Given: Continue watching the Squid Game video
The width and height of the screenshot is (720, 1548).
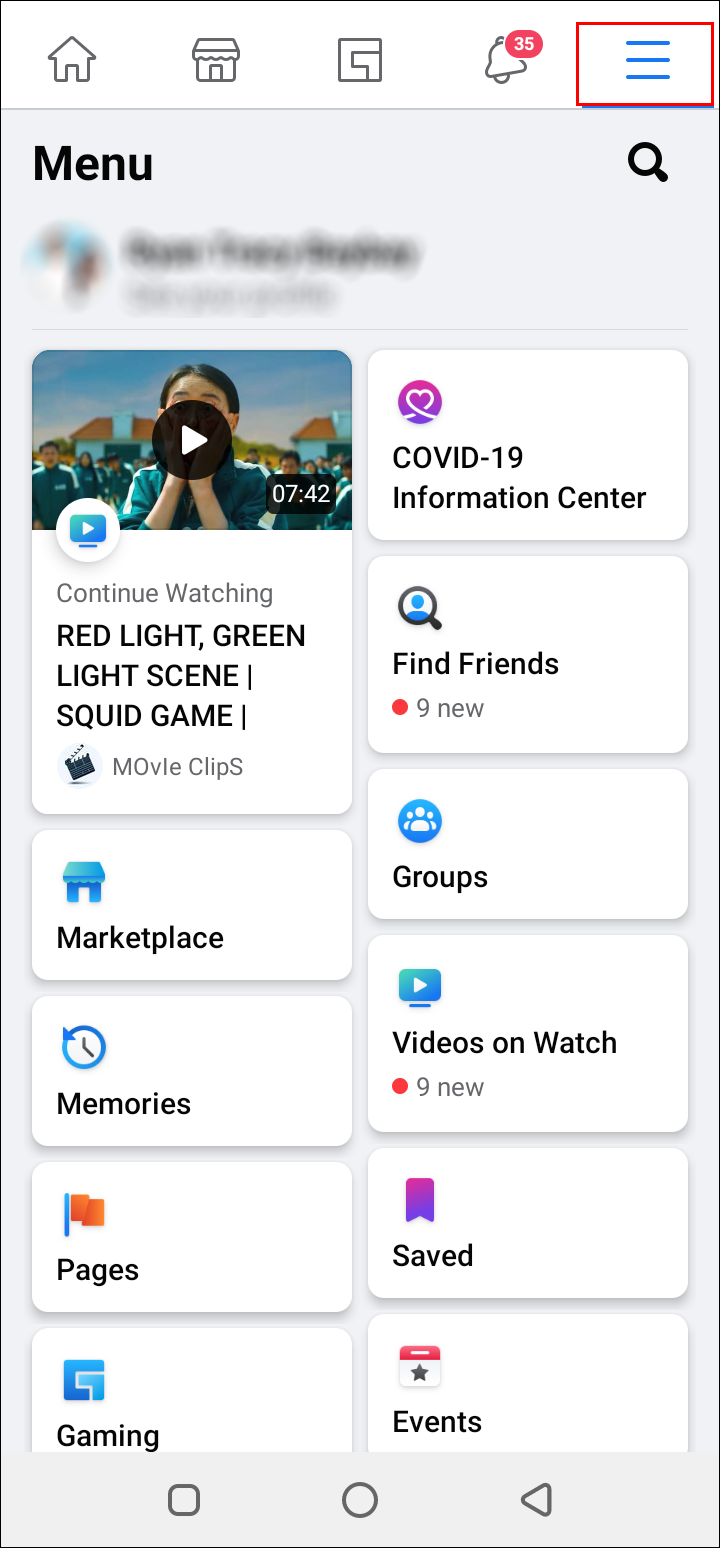Looking at the screenshot, I should (192, 580).
